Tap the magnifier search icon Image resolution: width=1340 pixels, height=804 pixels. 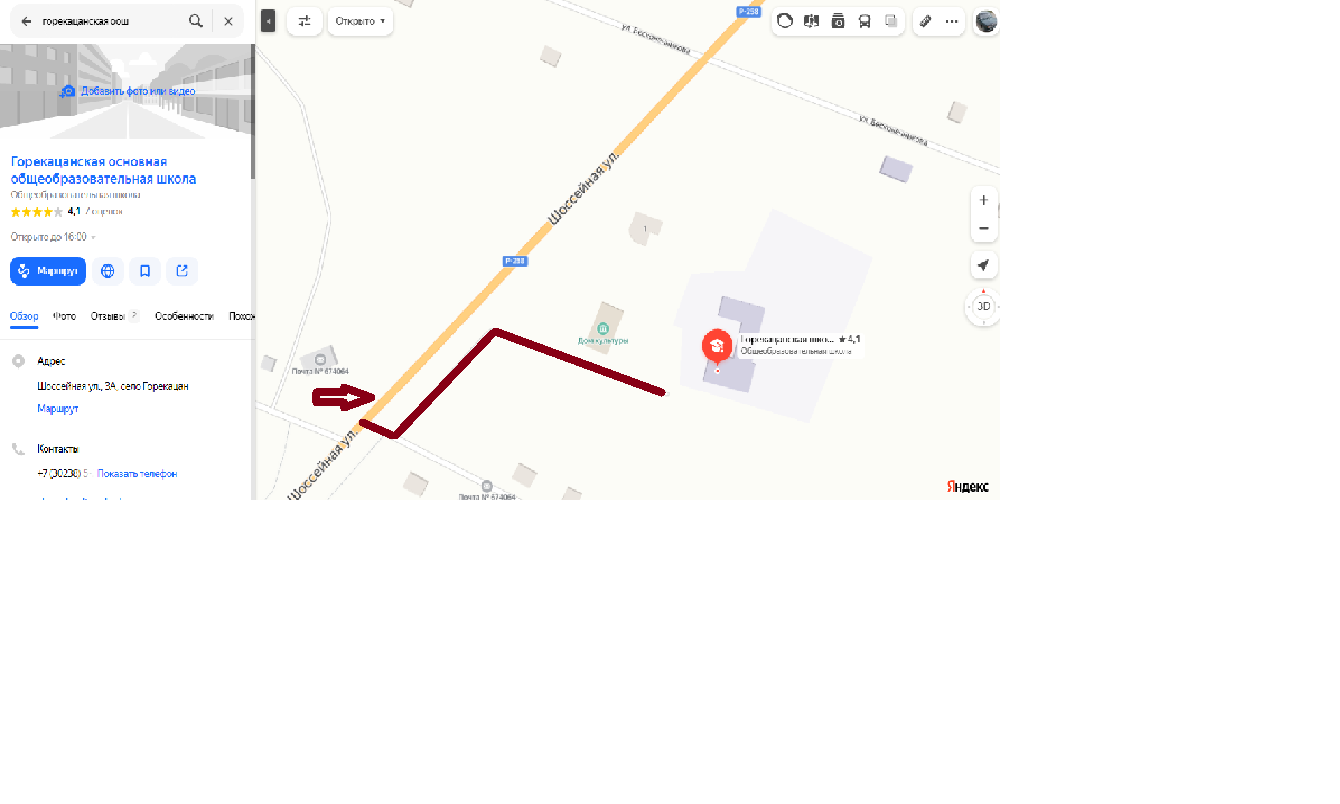[195, 21]
